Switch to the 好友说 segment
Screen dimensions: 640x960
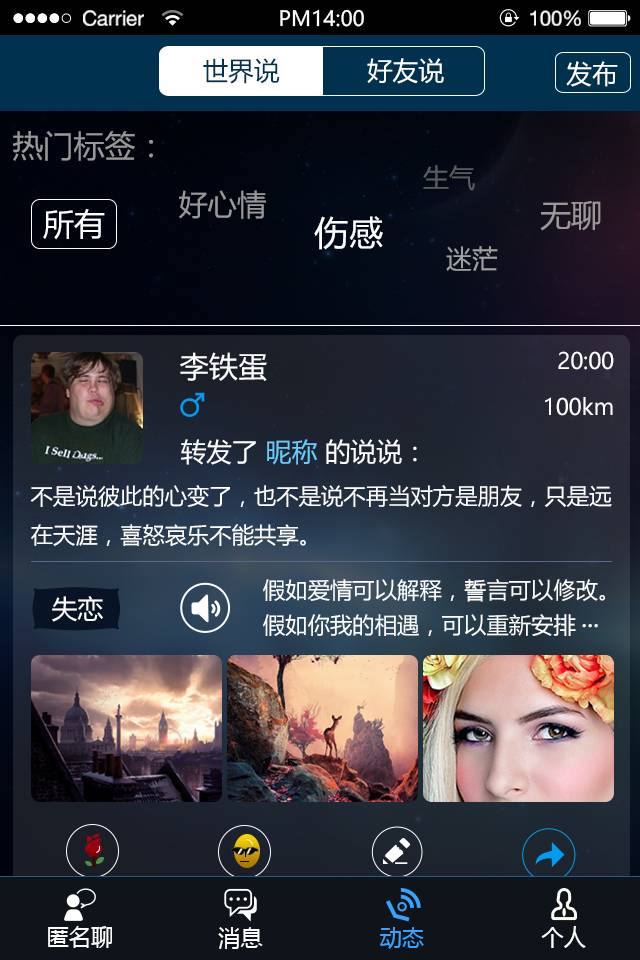point(404,72)
